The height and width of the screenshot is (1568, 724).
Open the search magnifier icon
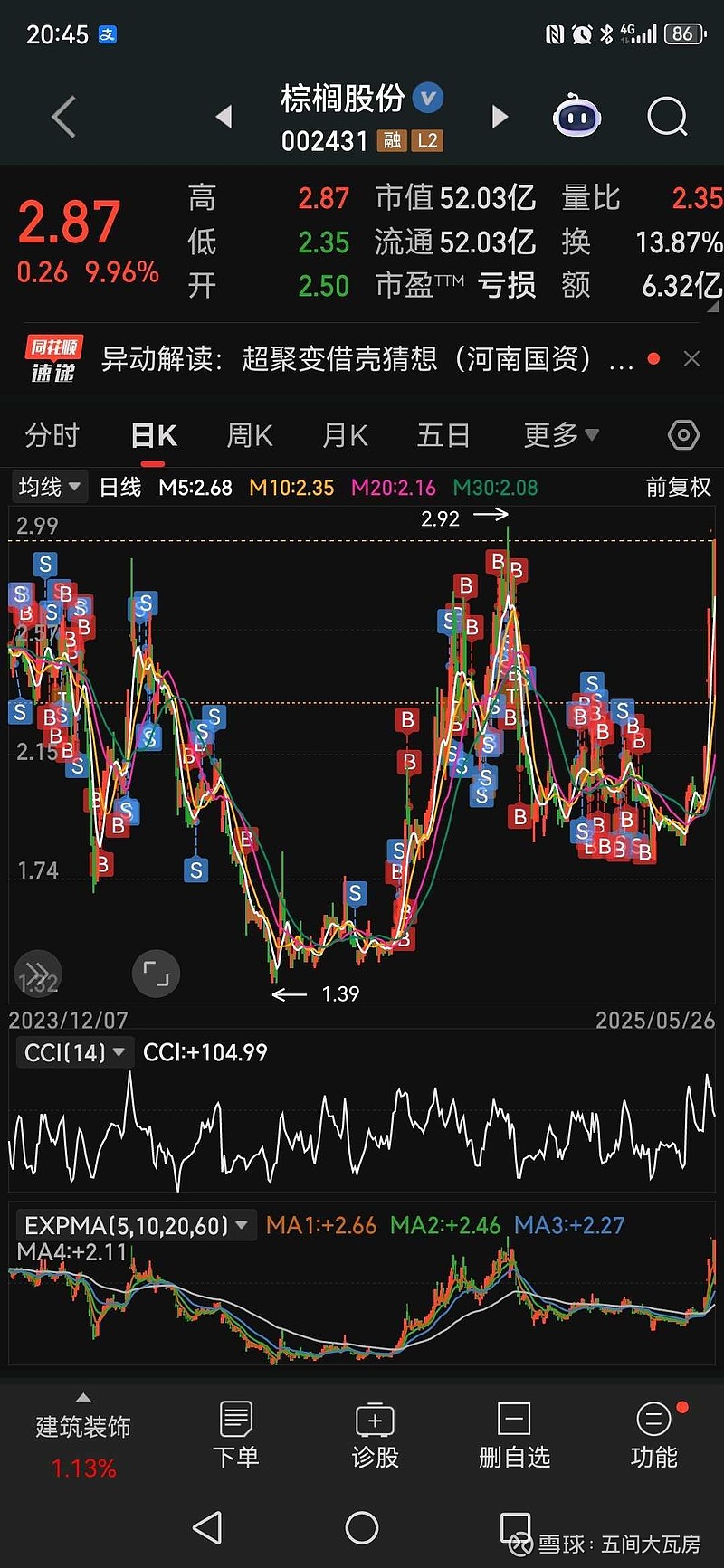coord(668,117)
